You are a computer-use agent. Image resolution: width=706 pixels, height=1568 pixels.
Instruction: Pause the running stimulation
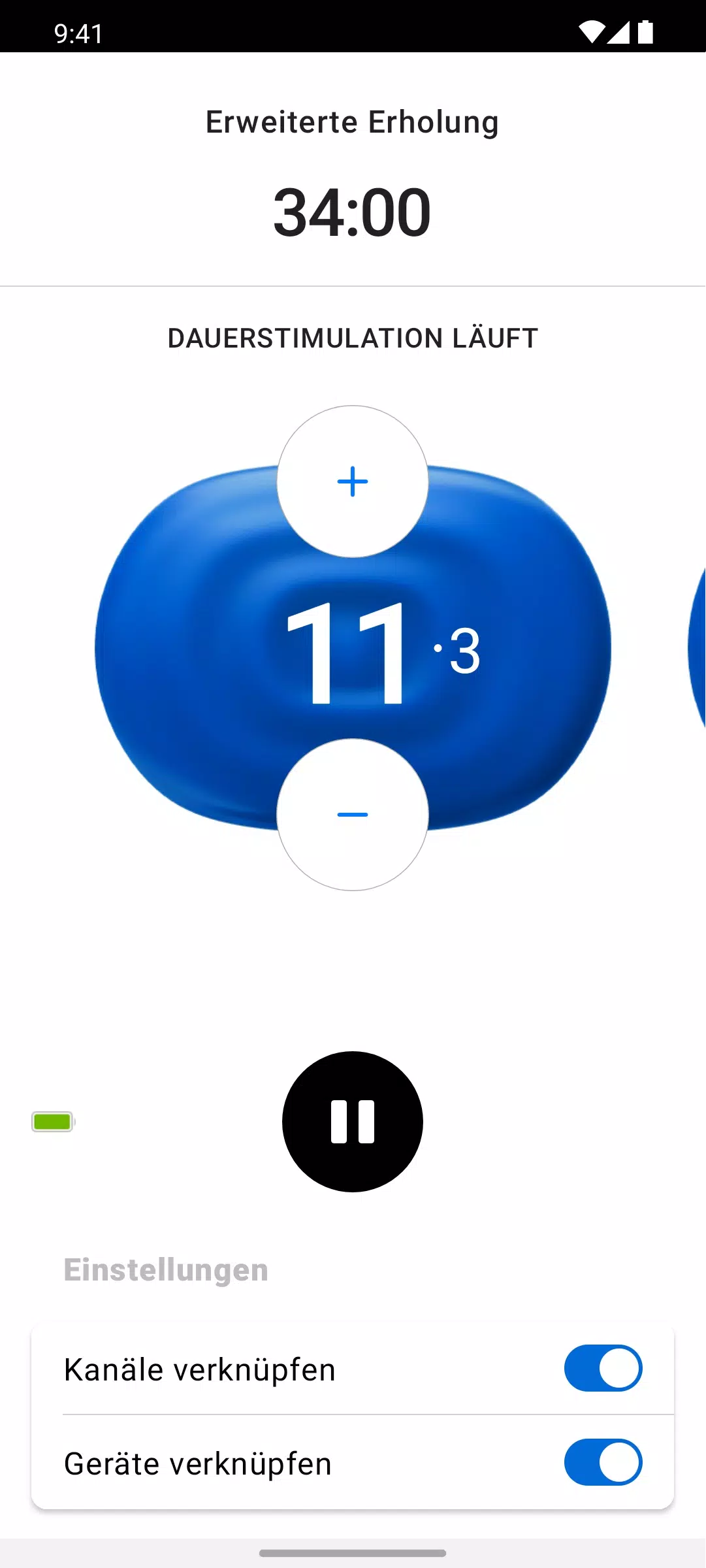(x=353, y=1122)
